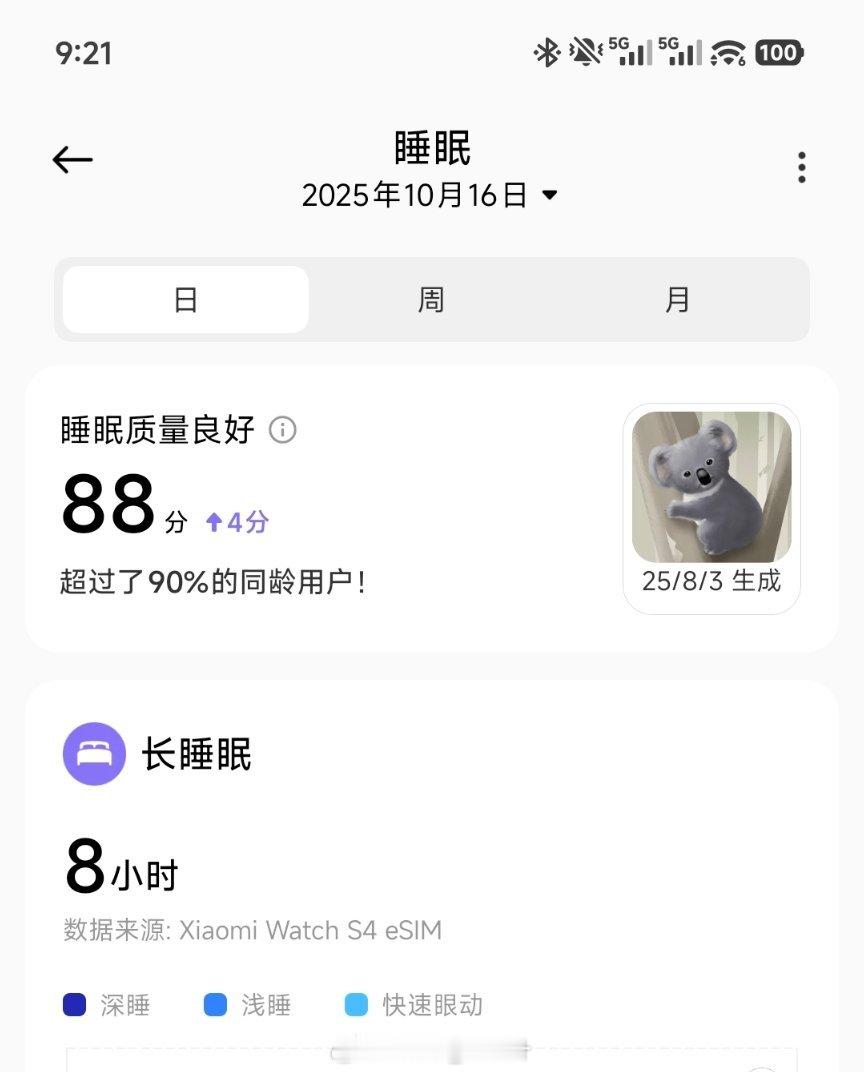This screenshot has width=864, height=1072.
Task: Open the koala sleep animal card
Action: [x=711, y=508]
